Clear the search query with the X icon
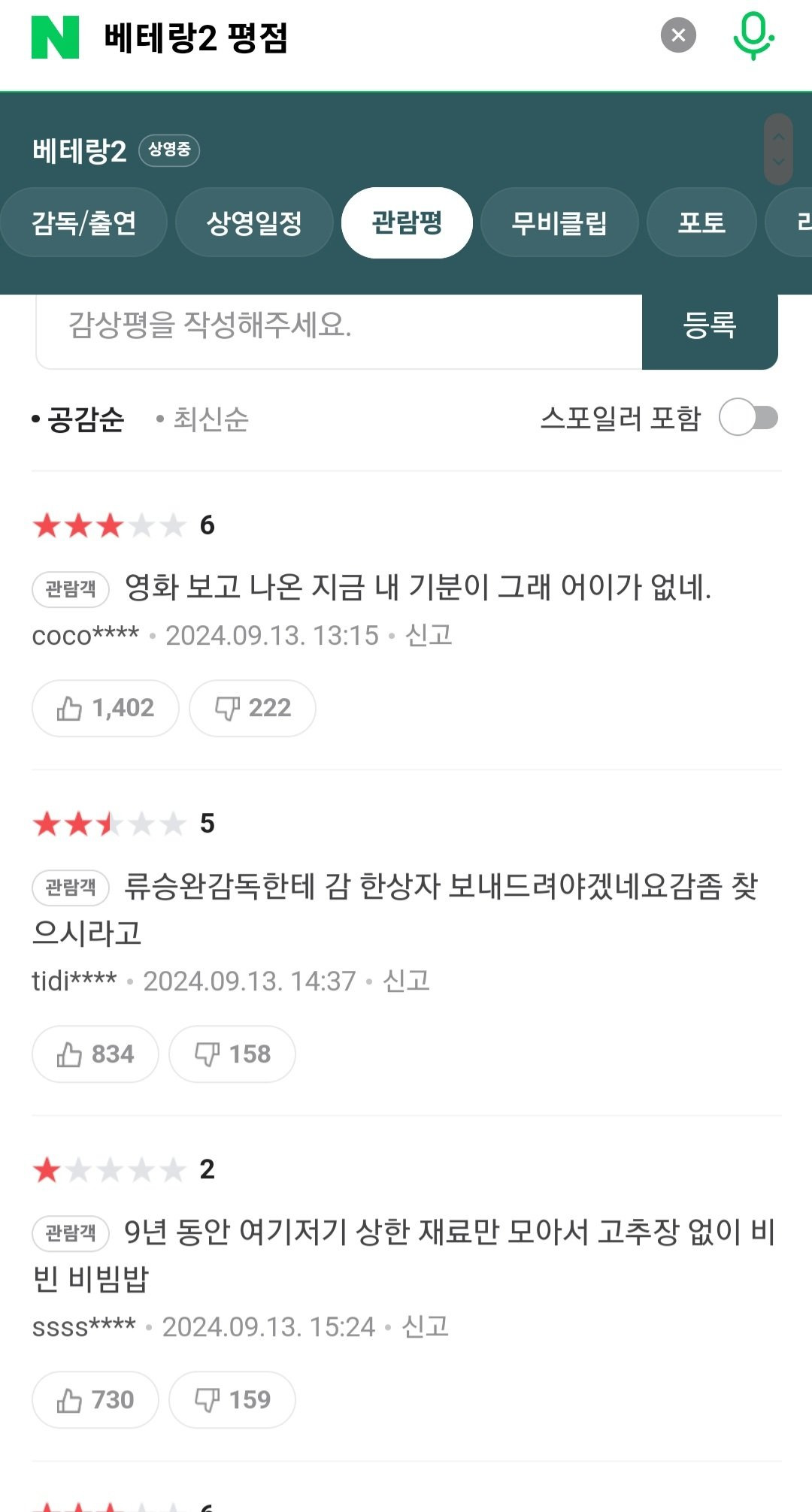 (679, 33)
